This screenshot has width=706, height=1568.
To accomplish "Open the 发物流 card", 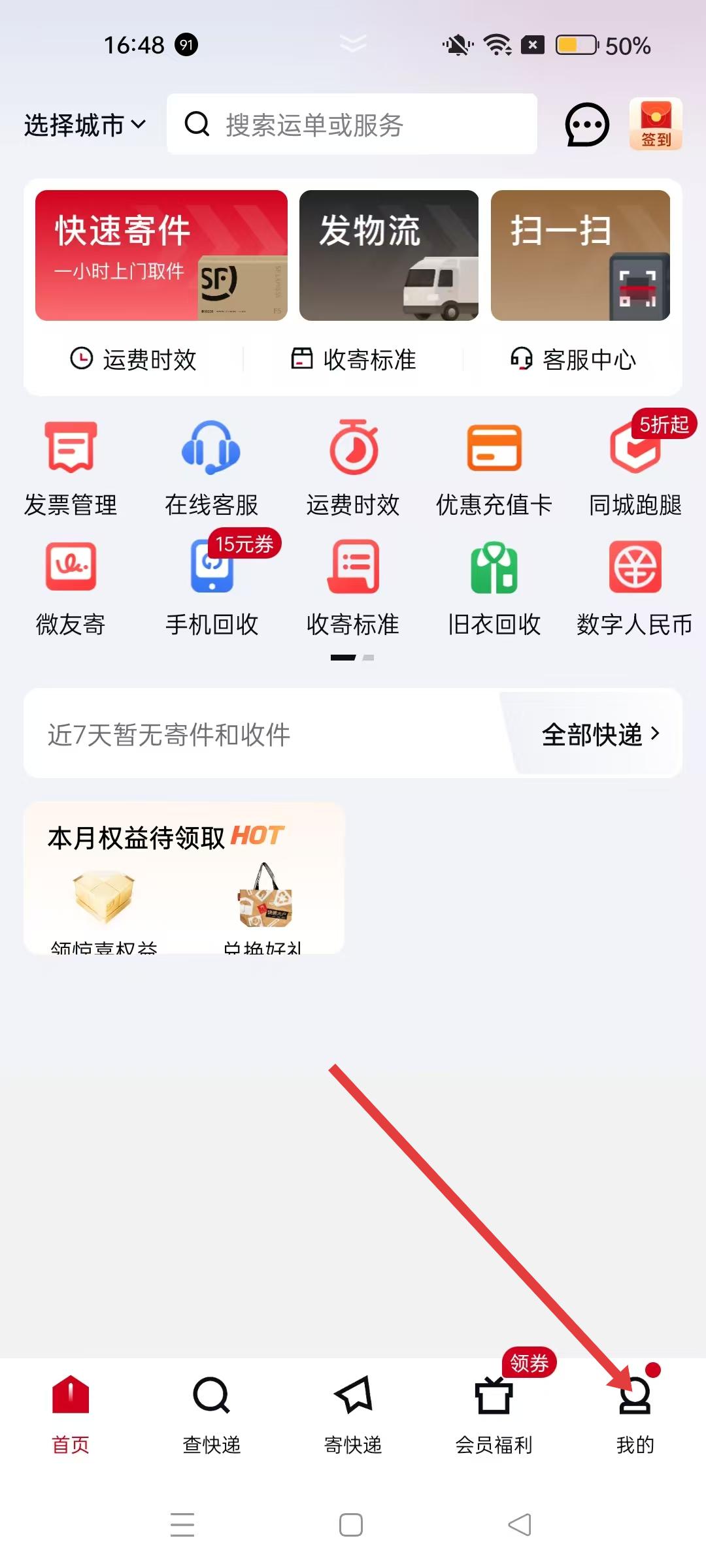I will pos(389,255).
